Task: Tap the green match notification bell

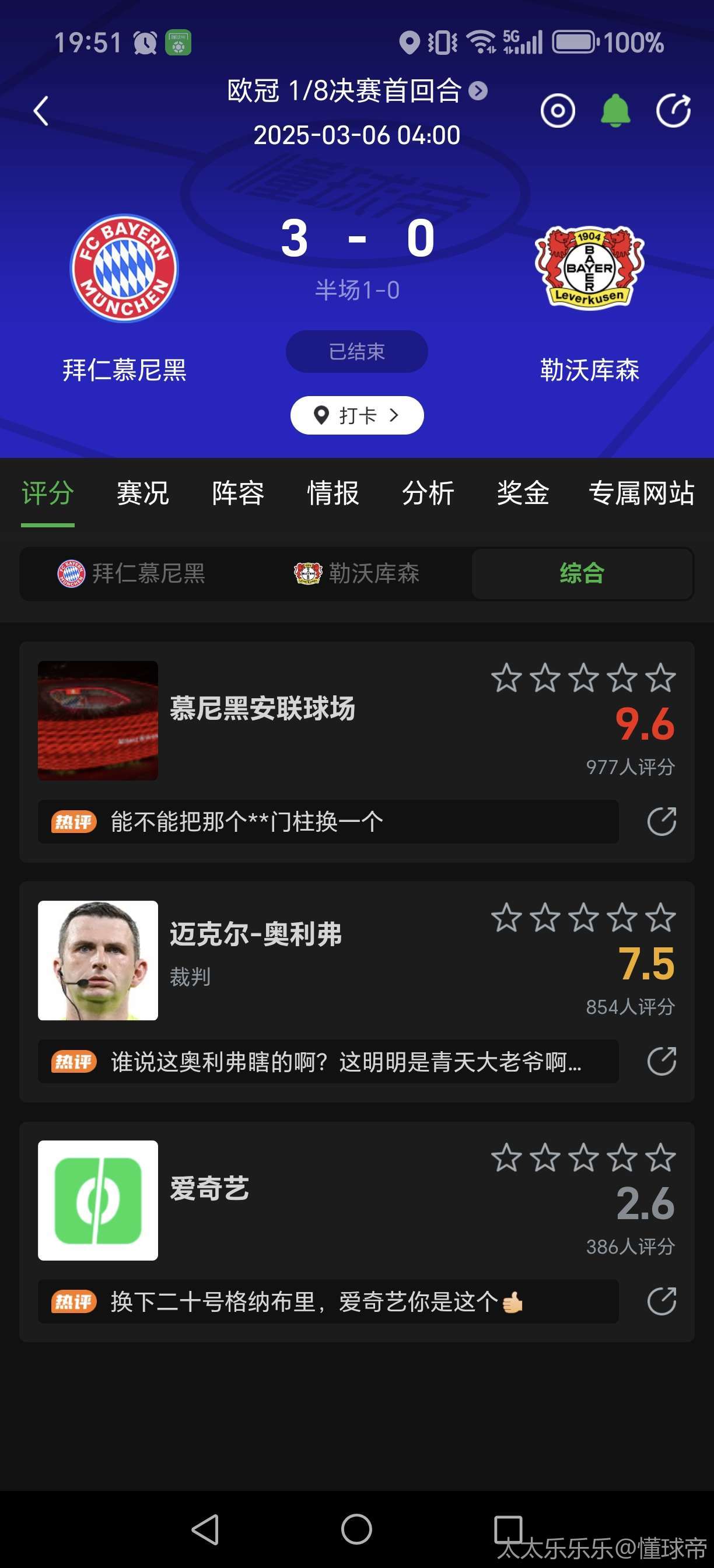Action: 615,111
